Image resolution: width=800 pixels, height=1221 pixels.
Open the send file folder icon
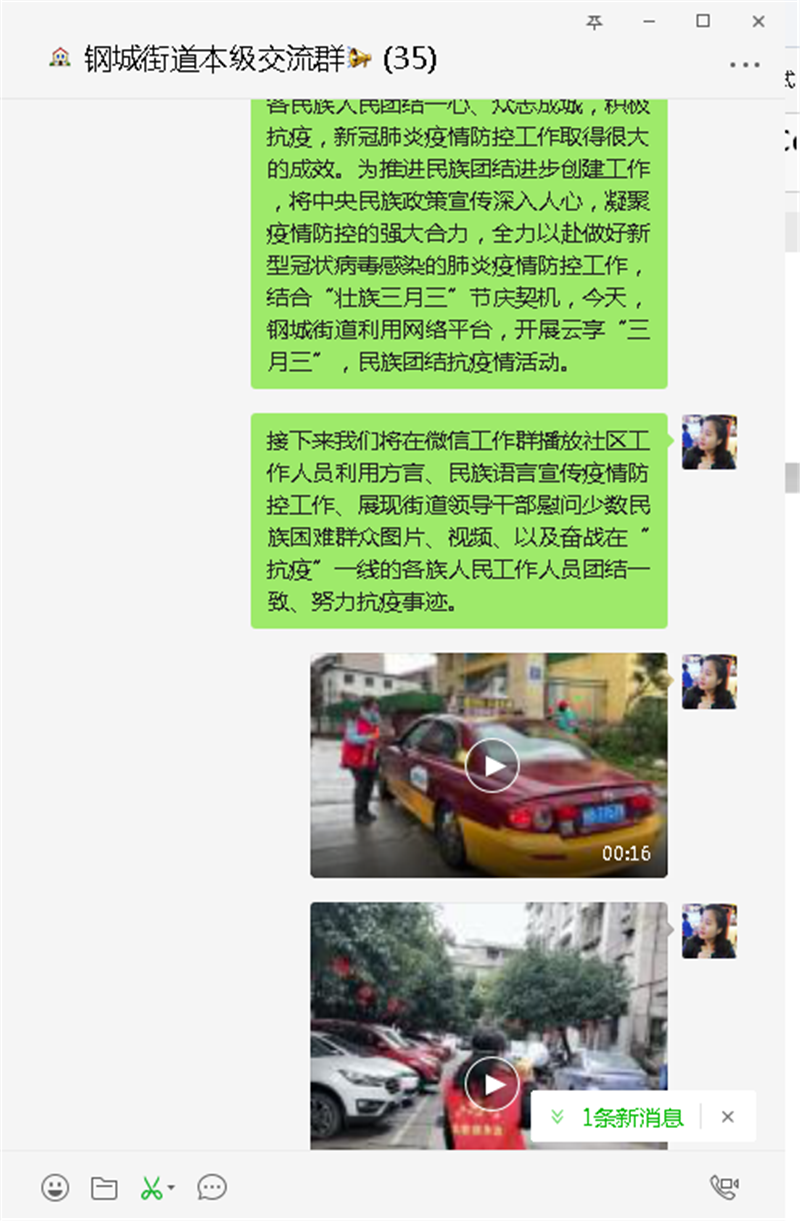[104, 1188]
